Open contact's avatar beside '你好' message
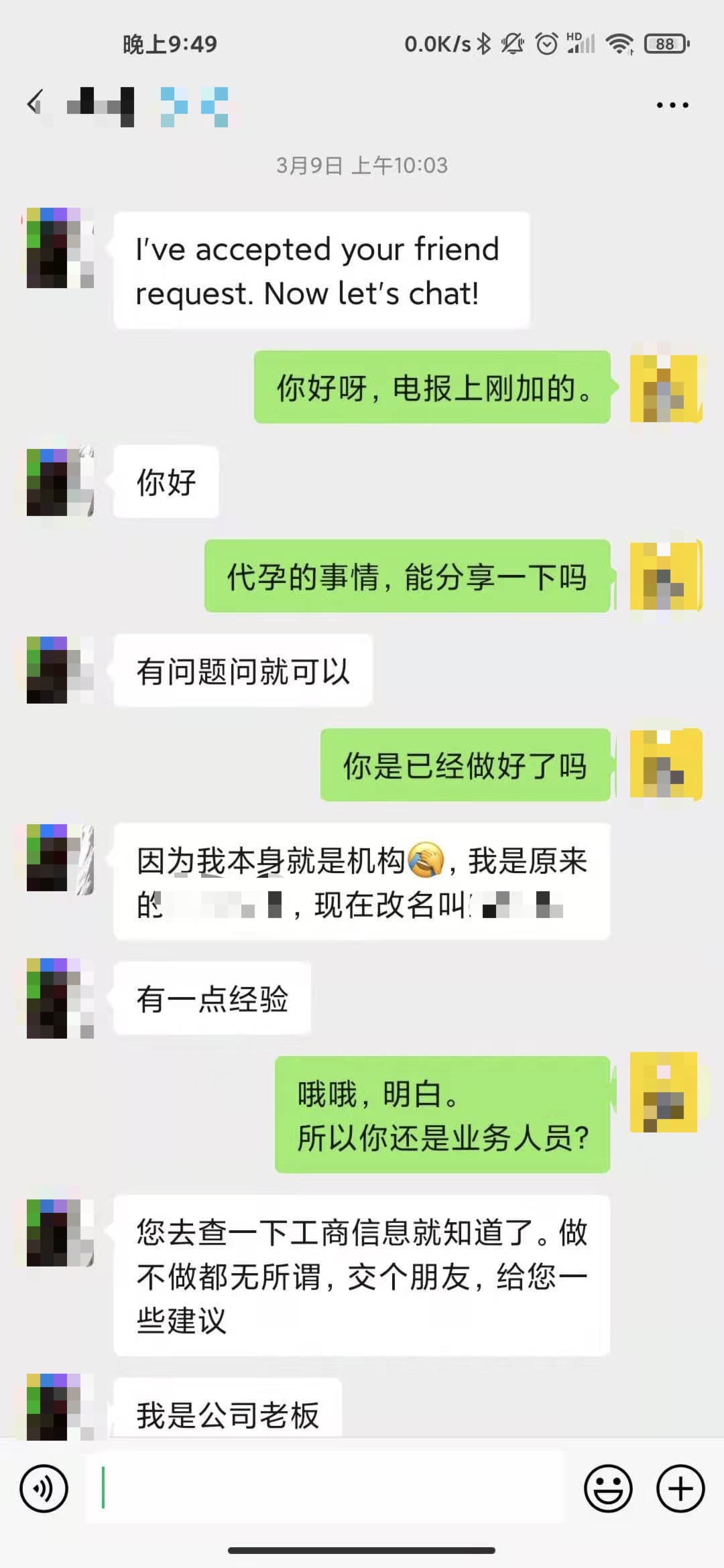This screenshot has height=1568, width=724. [60, 482]
